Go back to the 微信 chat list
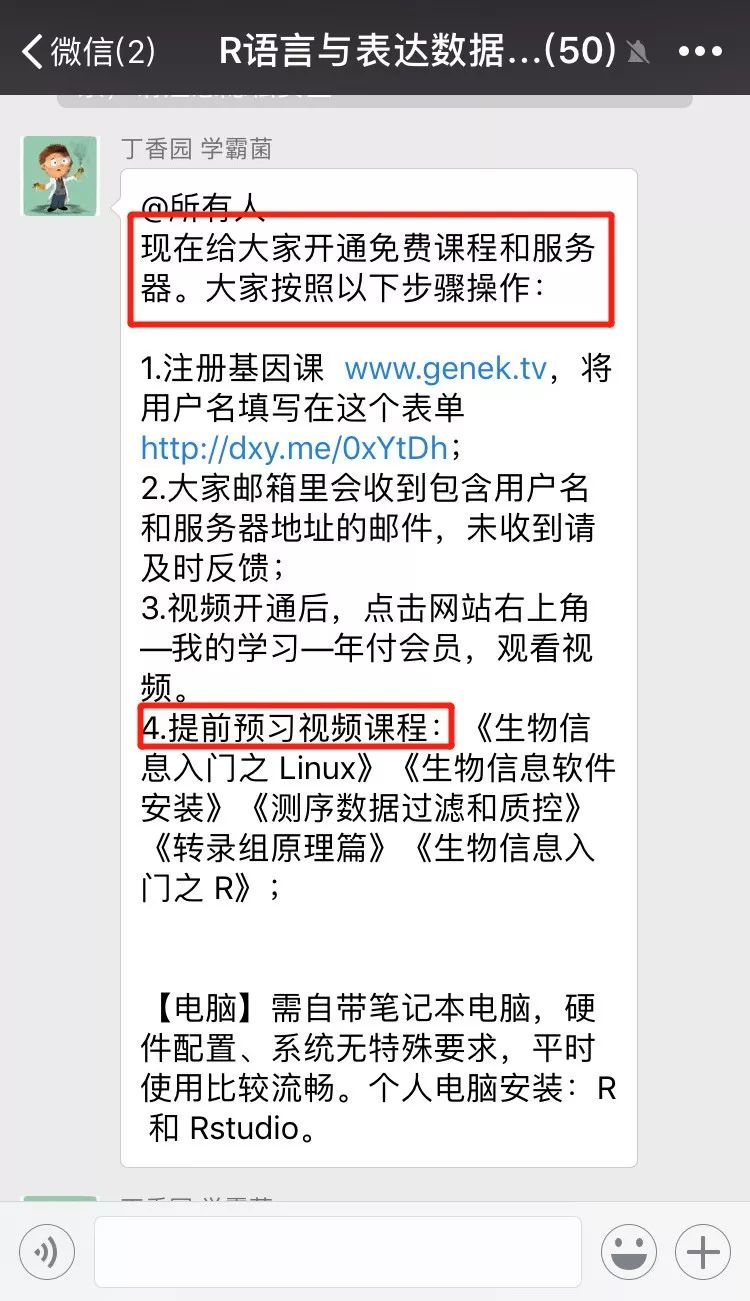The height and width of the screenshot is (1301, 750). (x=88, y=51)
